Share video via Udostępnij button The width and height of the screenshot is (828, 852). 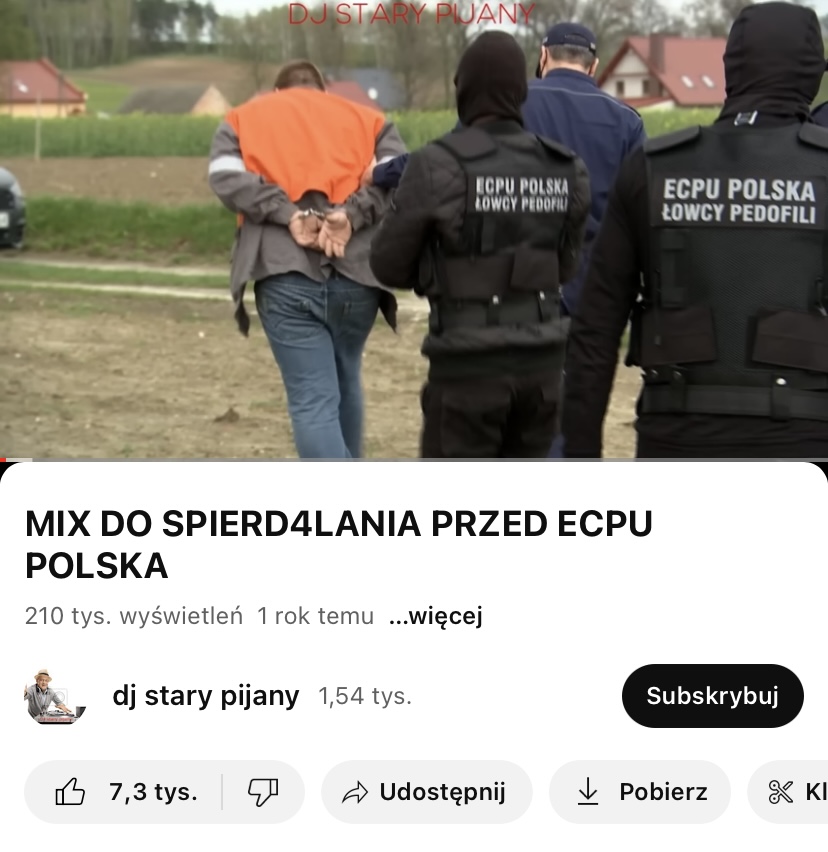[425, 792]
